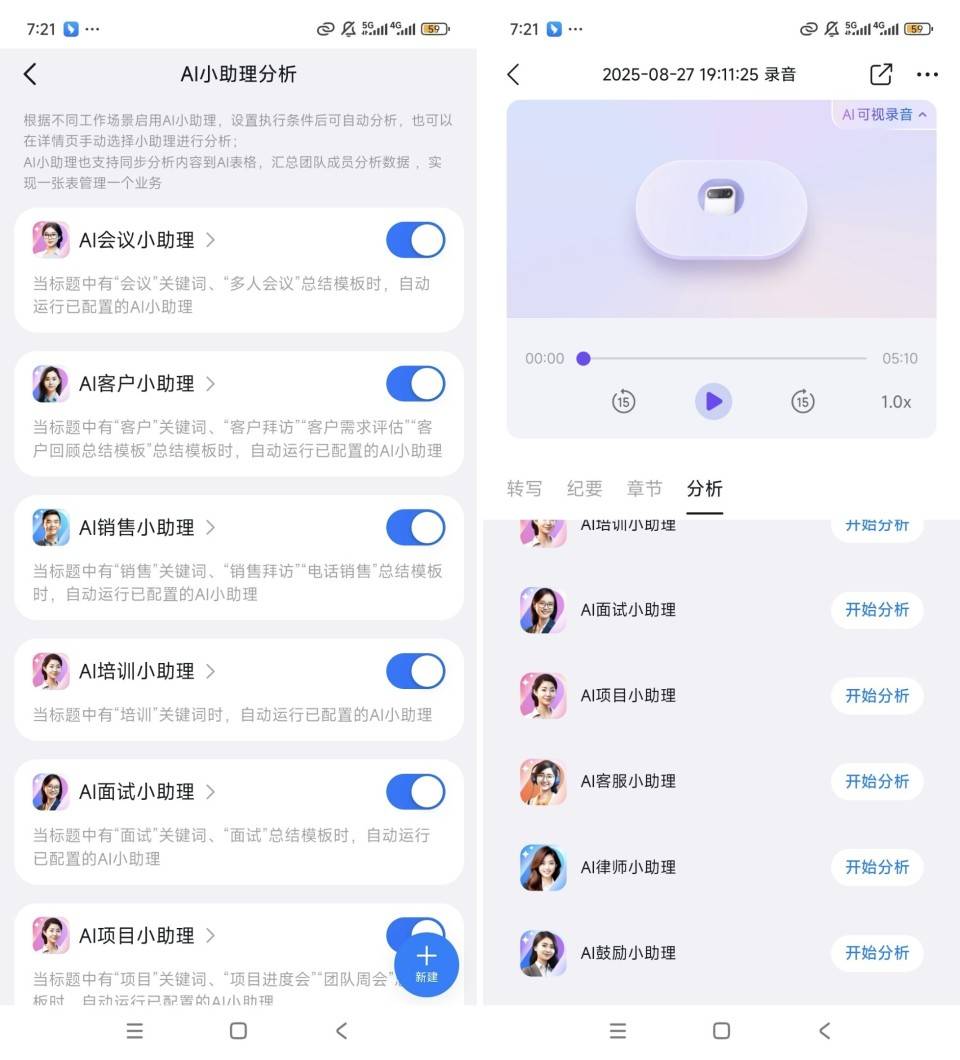The height and width of the screenshot is (1060, 960).
Task: Tap the 新建 floating button
Action: click(426, 963)
